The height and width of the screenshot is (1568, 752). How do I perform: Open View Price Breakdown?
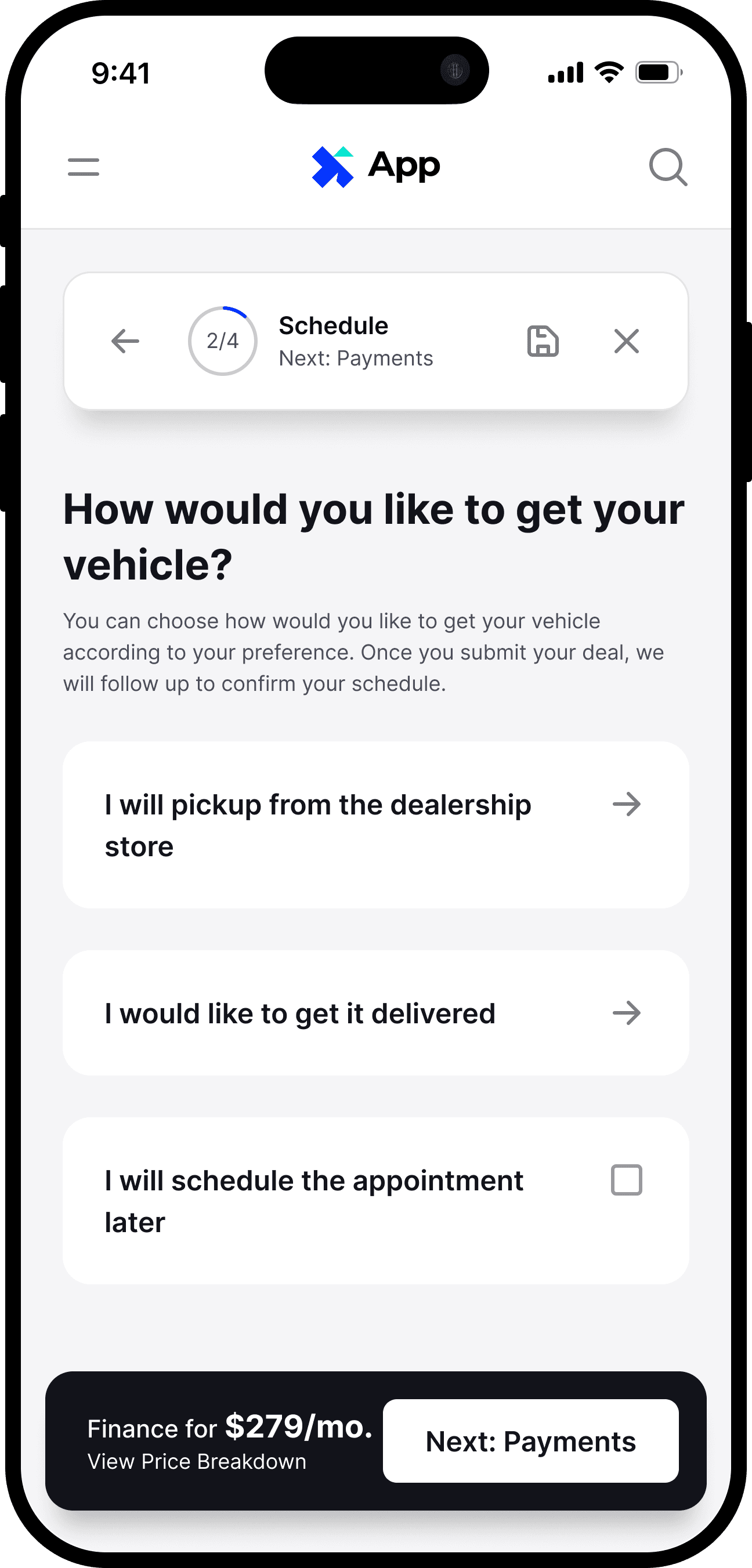[x=197, y=1461]
